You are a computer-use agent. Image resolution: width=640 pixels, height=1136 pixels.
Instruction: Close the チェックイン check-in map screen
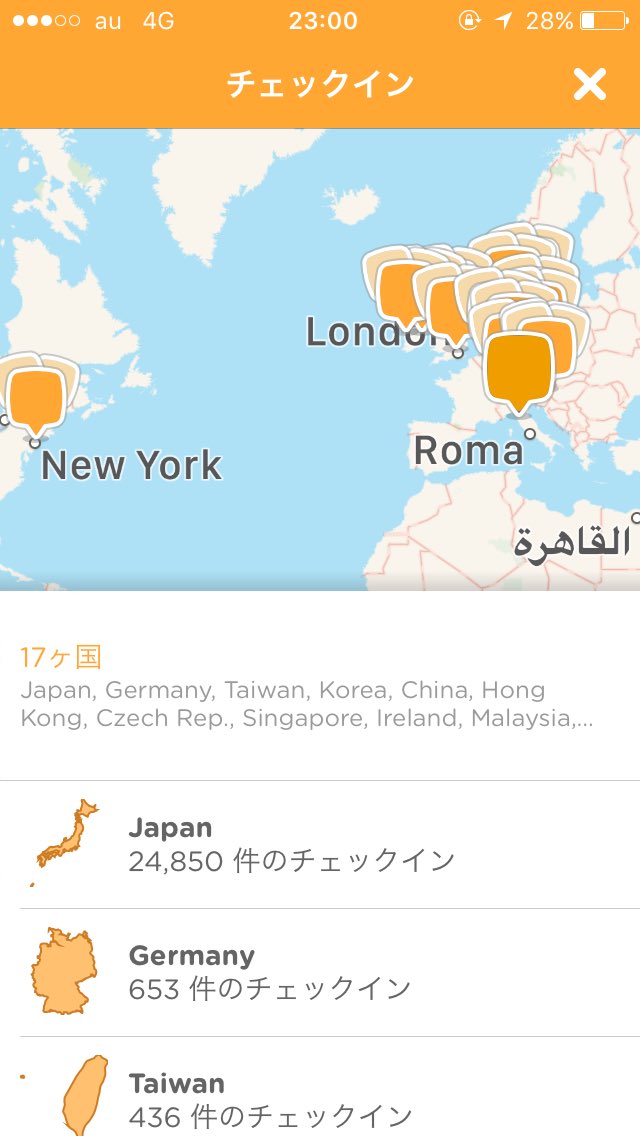pos(589,84)
